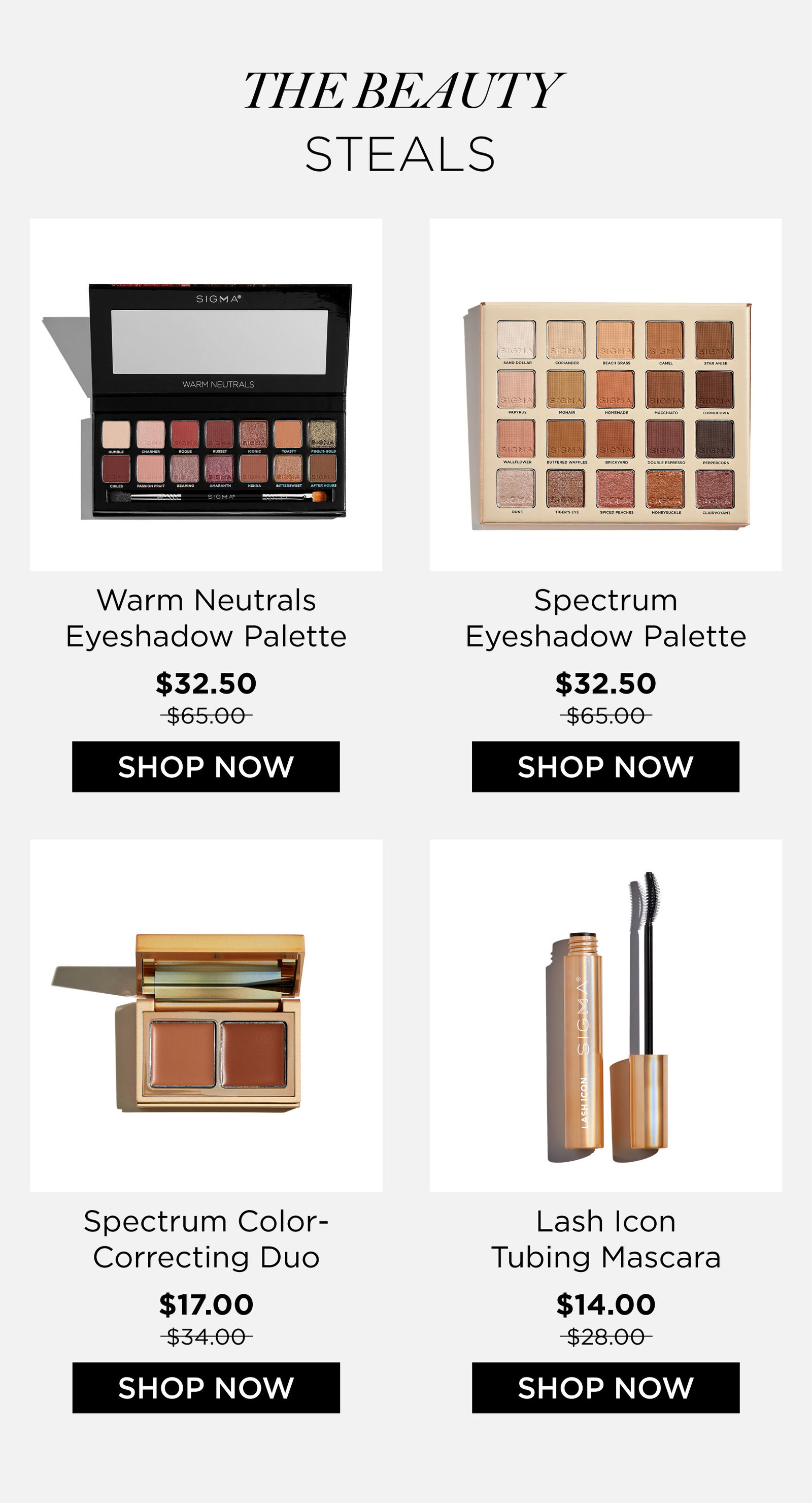Open the Spectrum Eyeshadow Palette image
812x1503 pixels.
[605, 395]
